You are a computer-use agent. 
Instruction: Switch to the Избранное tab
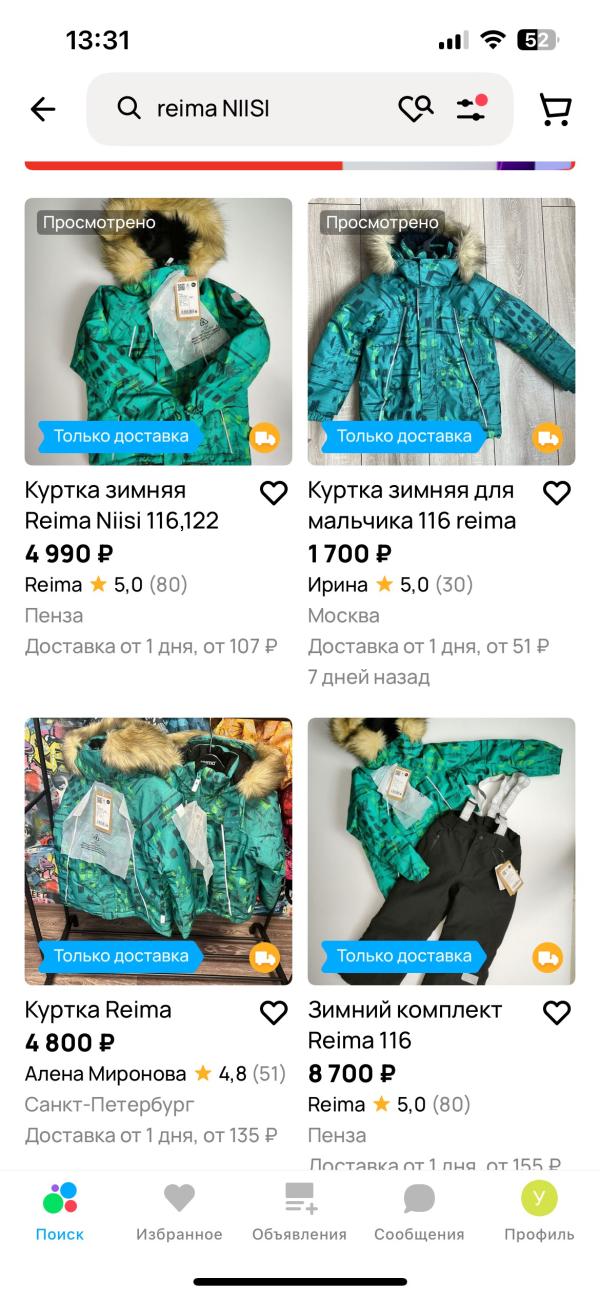point(179,1211)
